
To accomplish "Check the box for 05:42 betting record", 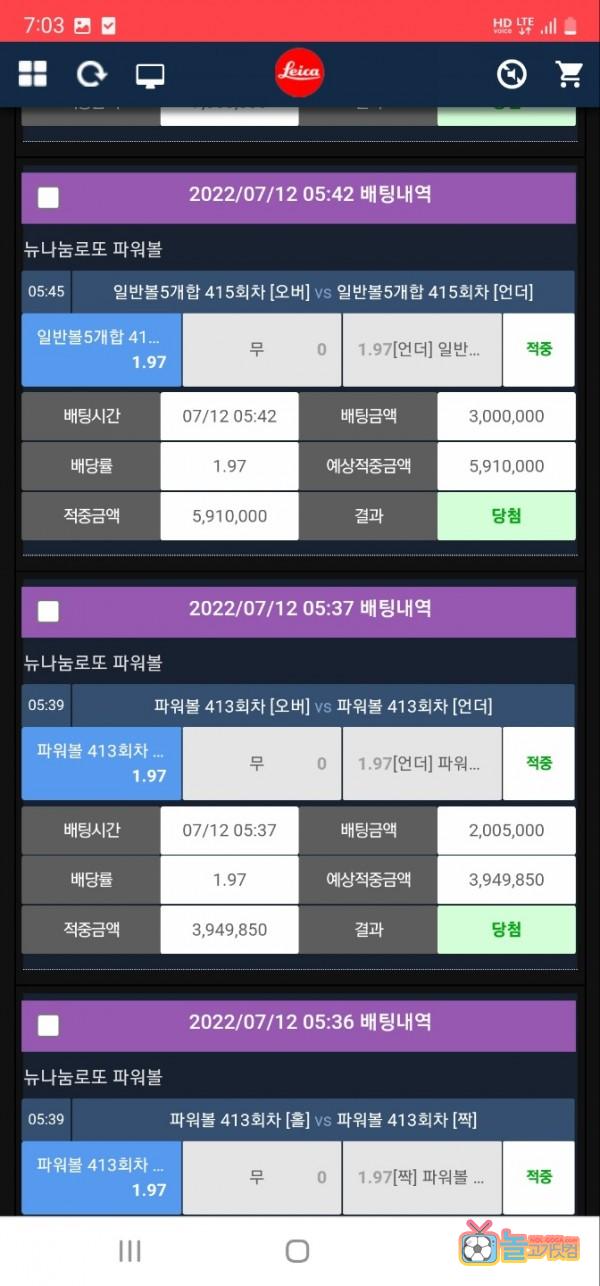I will pos(48,197).
